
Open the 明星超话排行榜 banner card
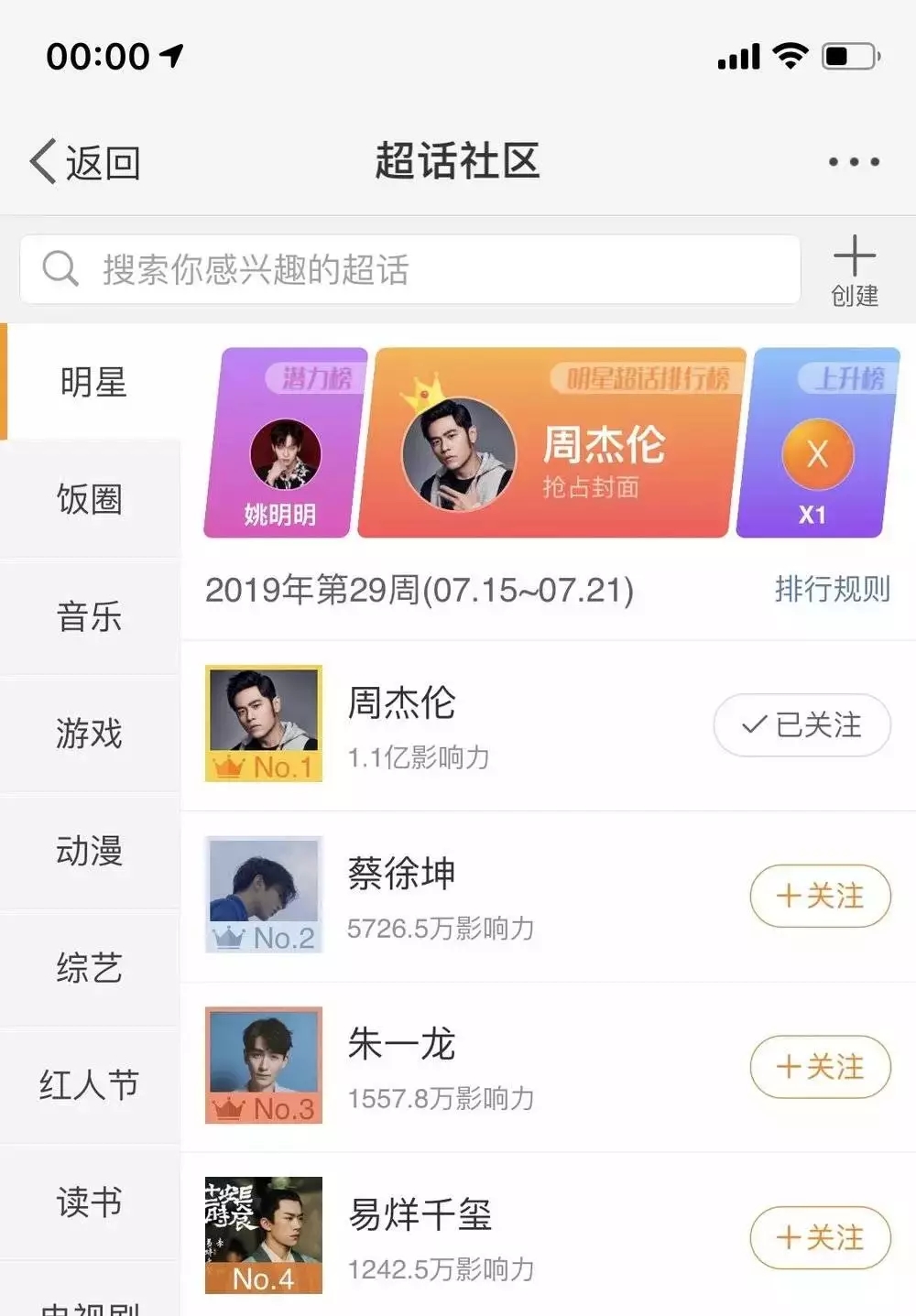pyautogui.click(x=551, y=443)
